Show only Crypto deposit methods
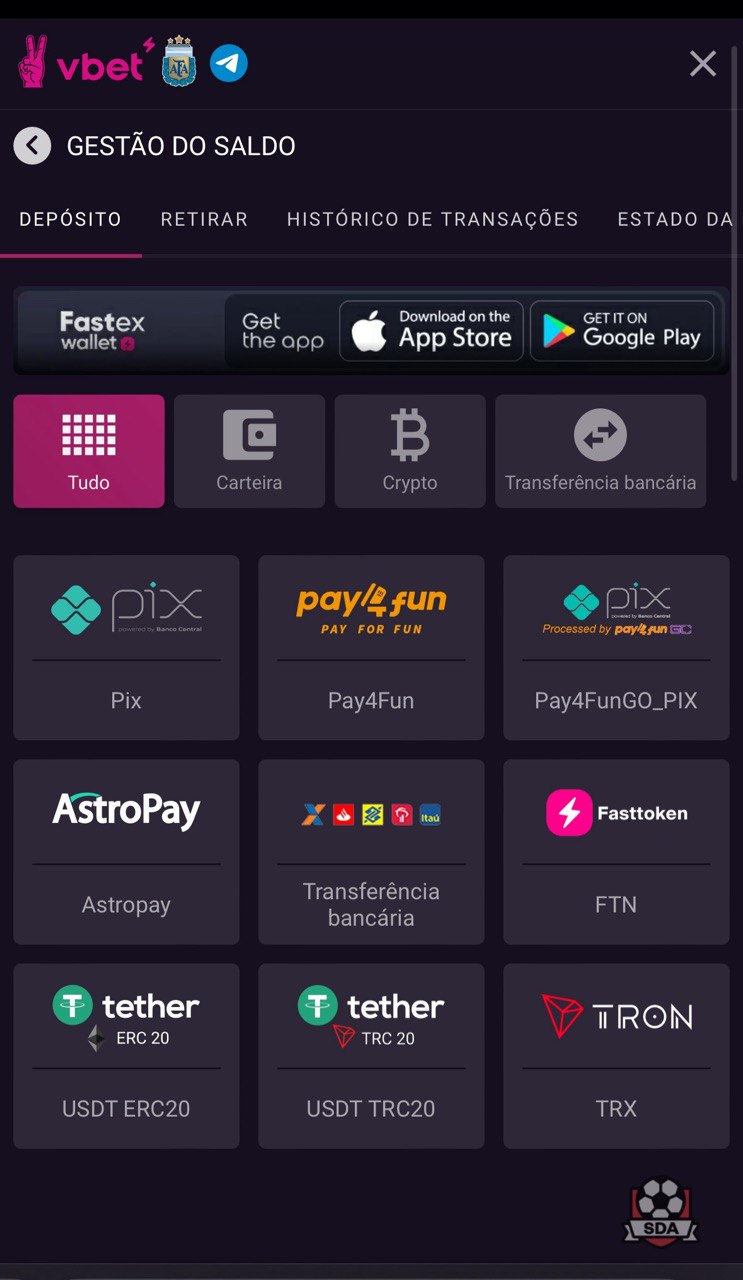The height and width of the screenshot is (1280, 743). tap(410, 451)
